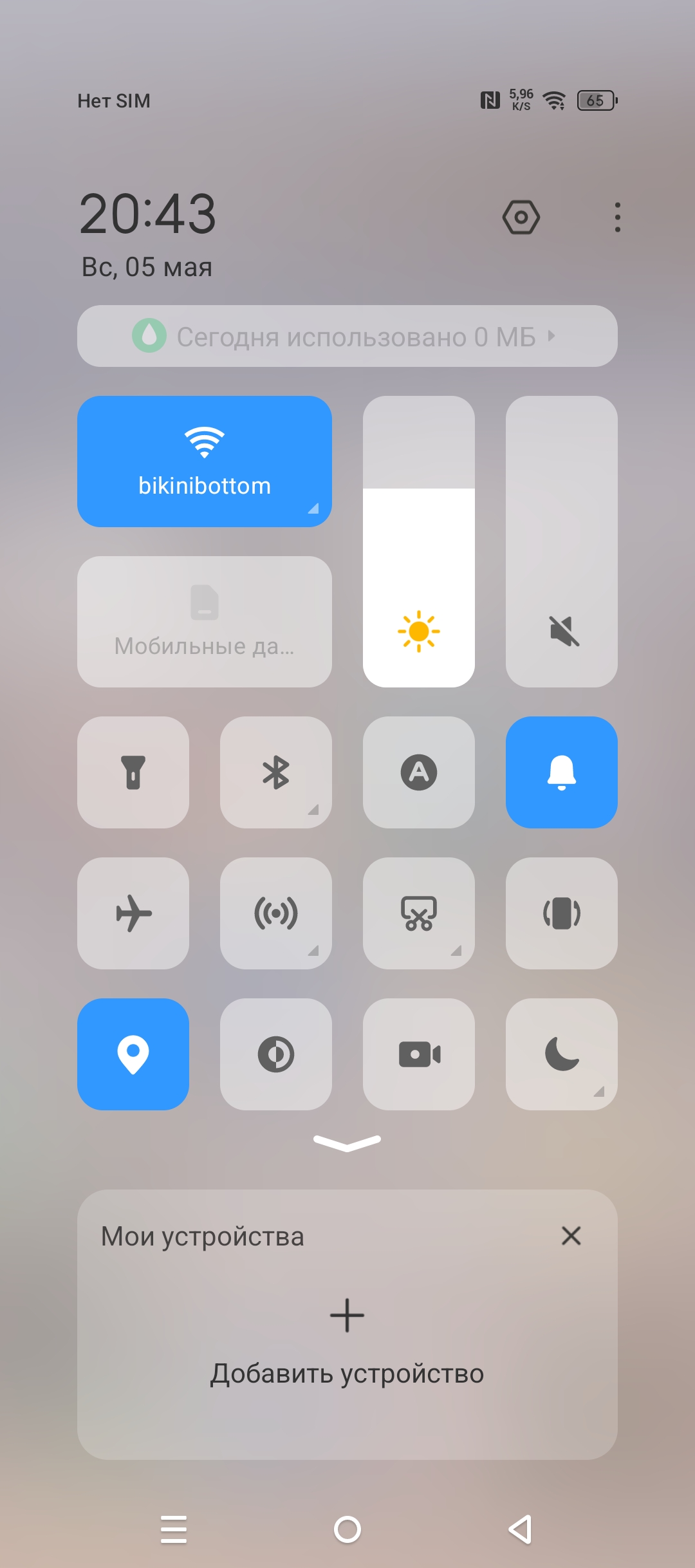The height and width of the screenshot is (1568, 695).
Task: Dismiss the My devices card
Action: pyautogui.click(x=571, y=1236)
